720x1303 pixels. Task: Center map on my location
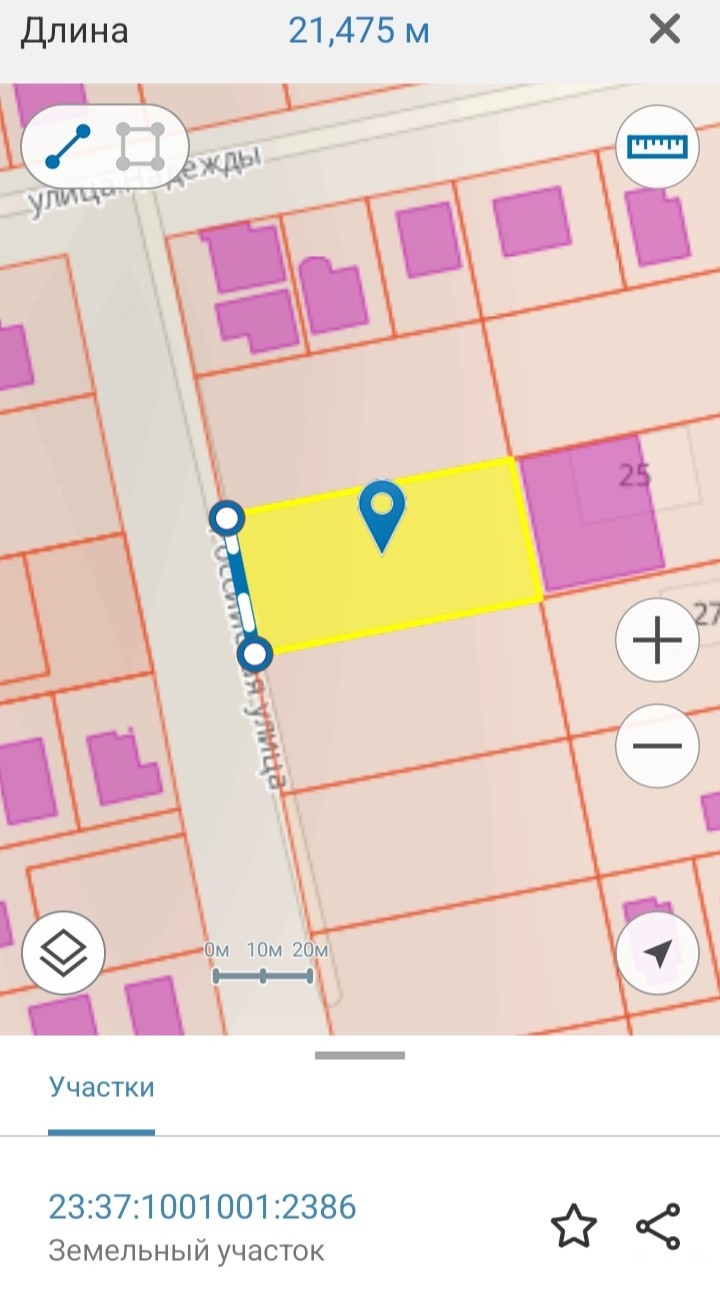[657, 952]
